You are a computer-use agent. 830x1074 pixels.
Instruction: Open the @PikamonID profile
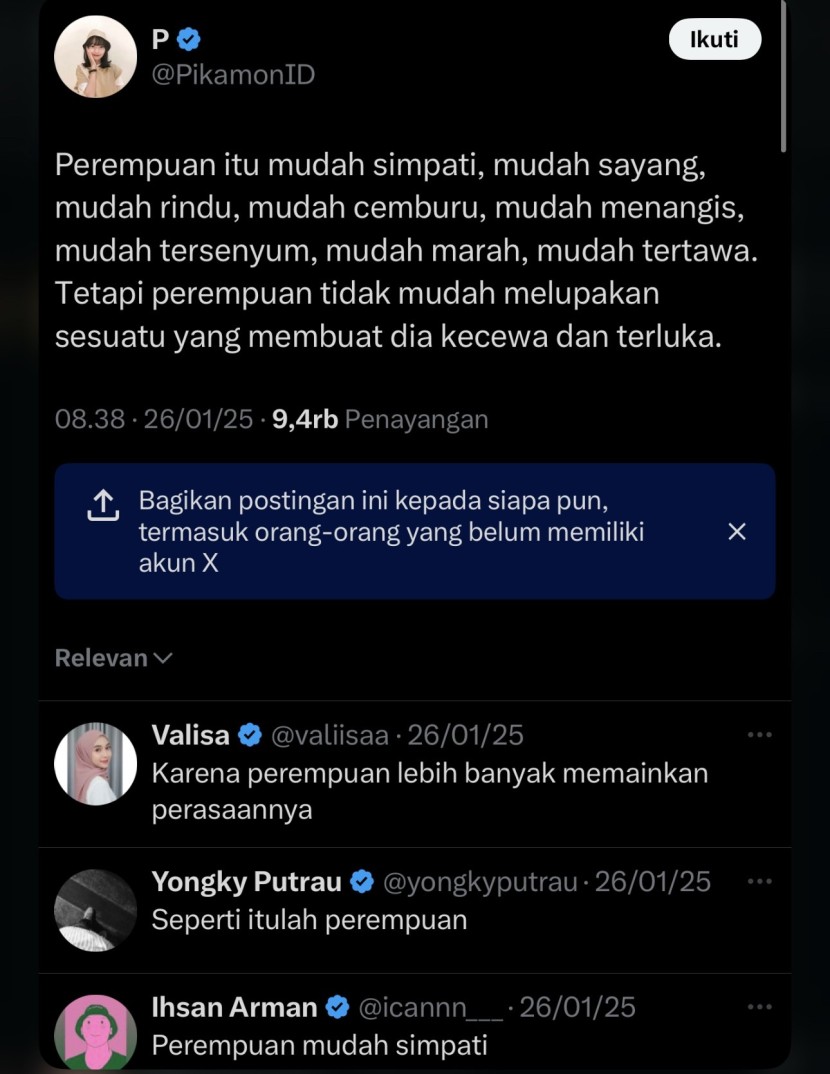(234, 75)
